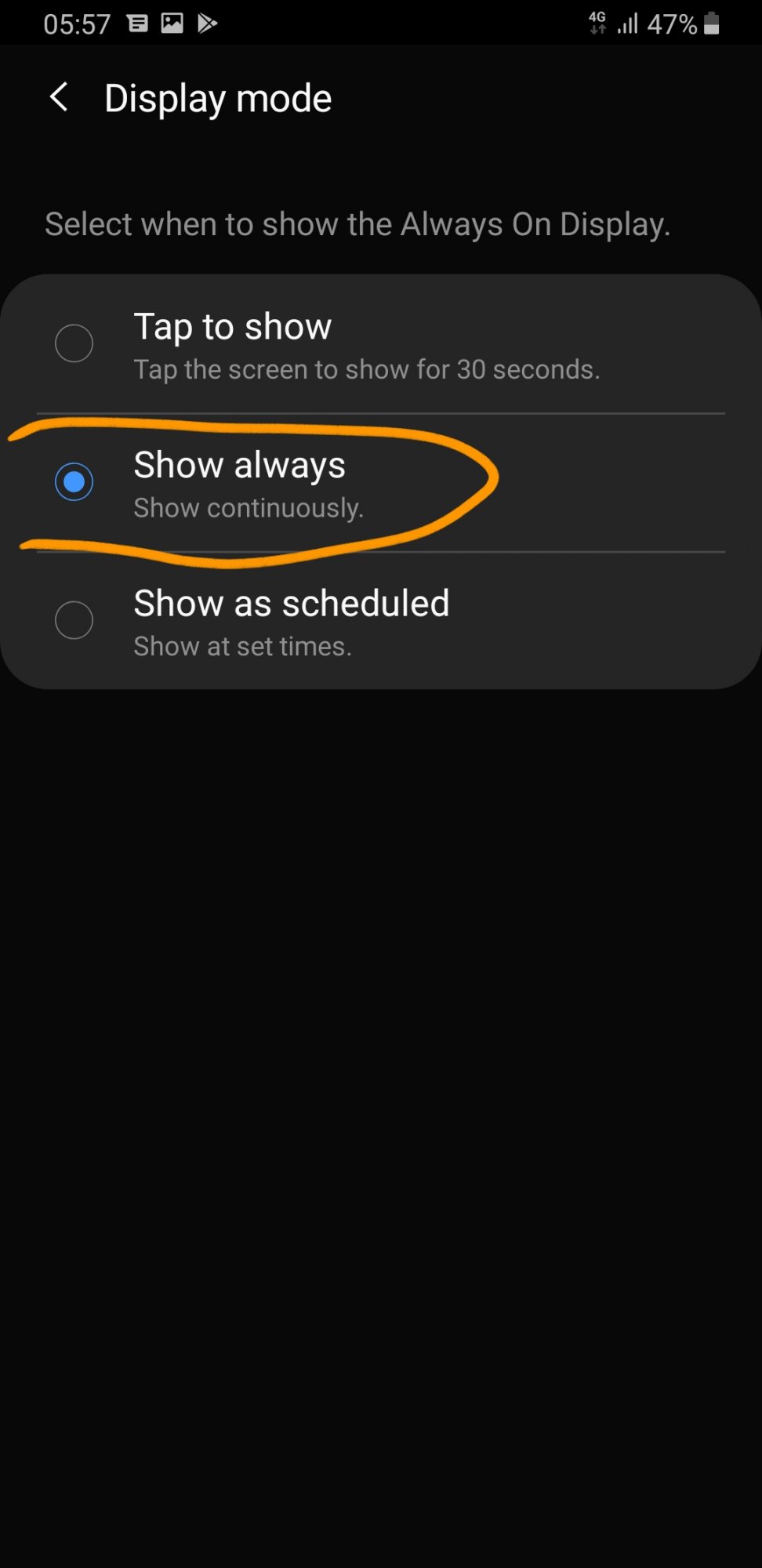Choose the Show always radio button

74,482
